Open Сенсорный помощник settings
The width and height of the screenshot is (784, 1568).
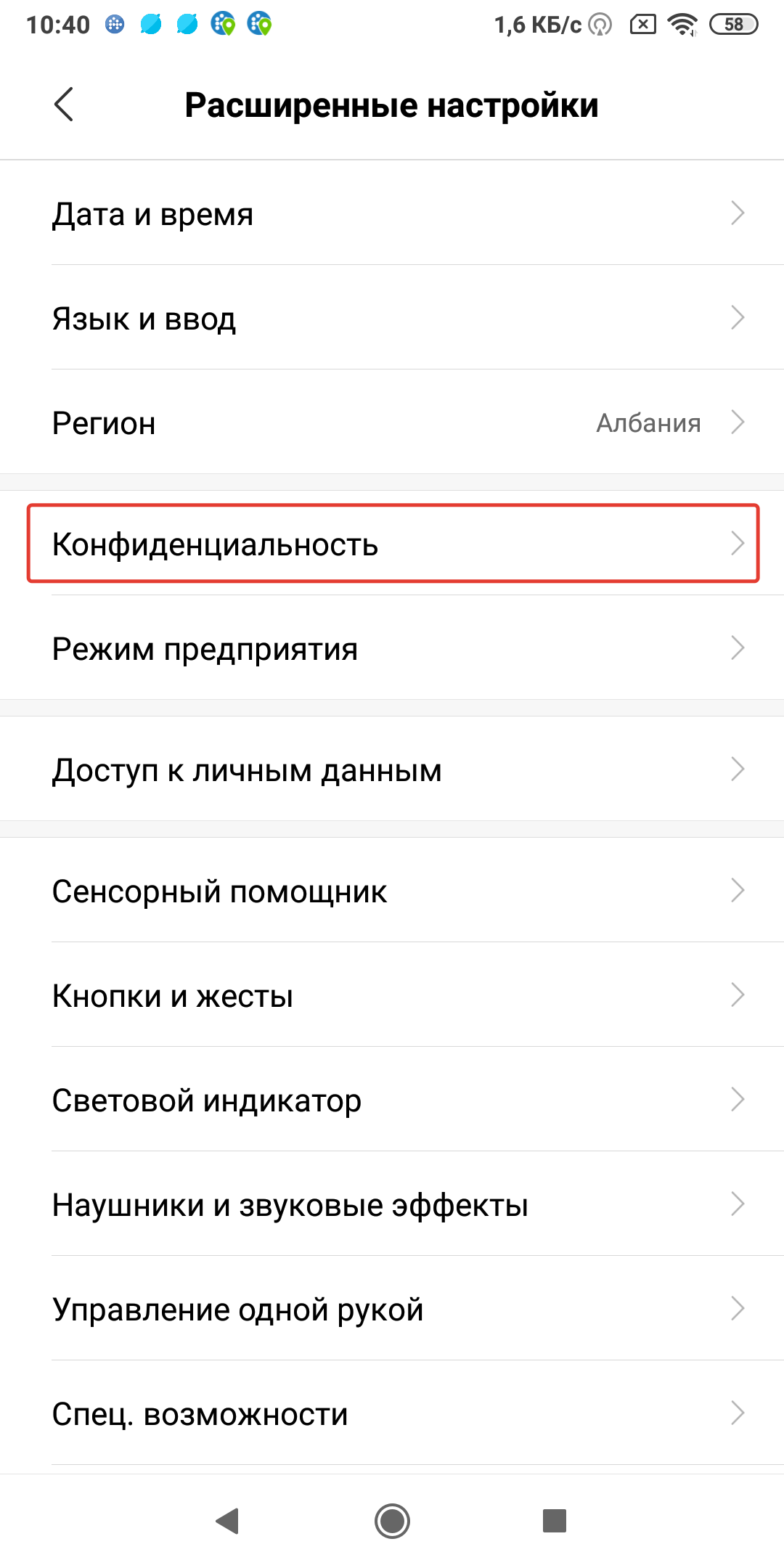click(392, 890)
